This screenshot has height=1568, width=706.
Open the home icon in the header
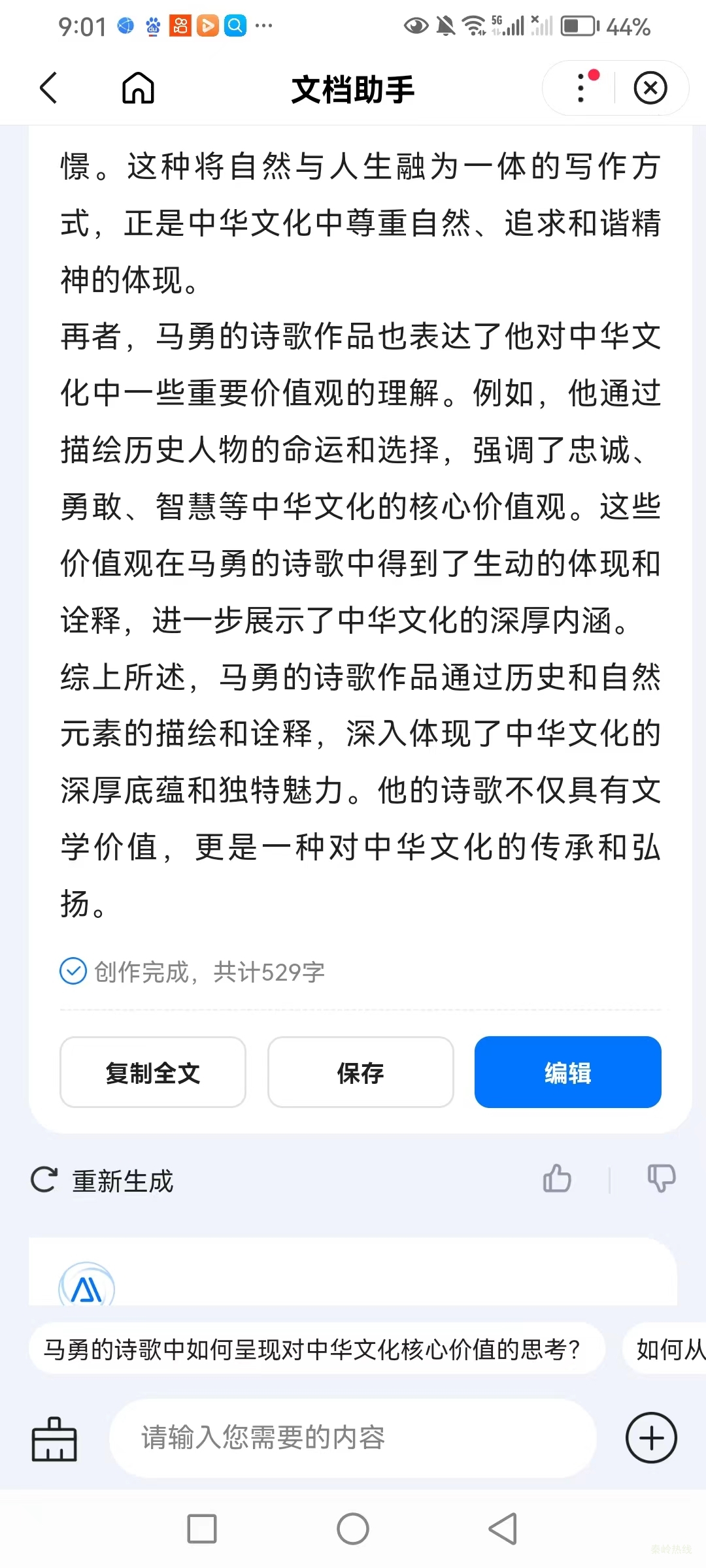tap(138, 88)
